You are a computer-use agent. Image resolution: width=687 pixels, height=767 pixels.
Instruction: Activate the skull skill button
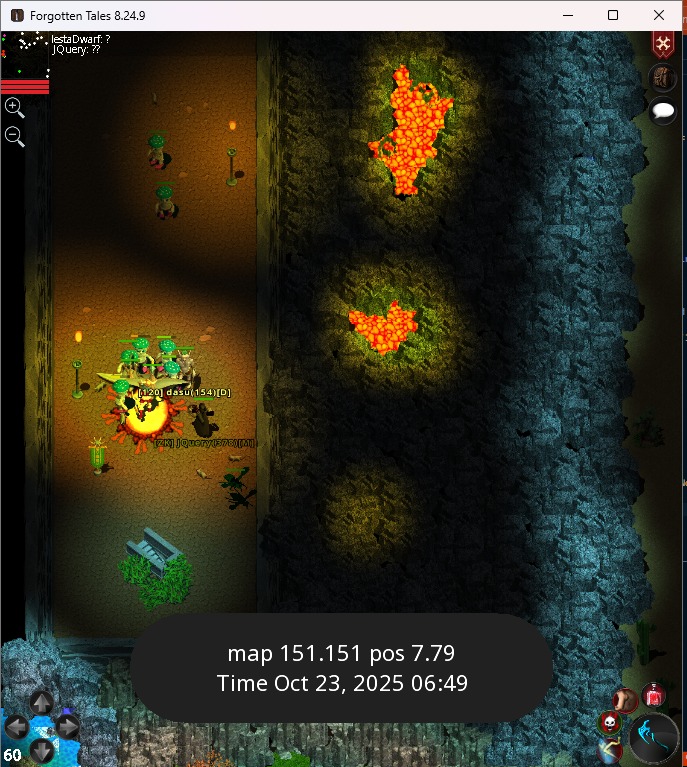609,721
